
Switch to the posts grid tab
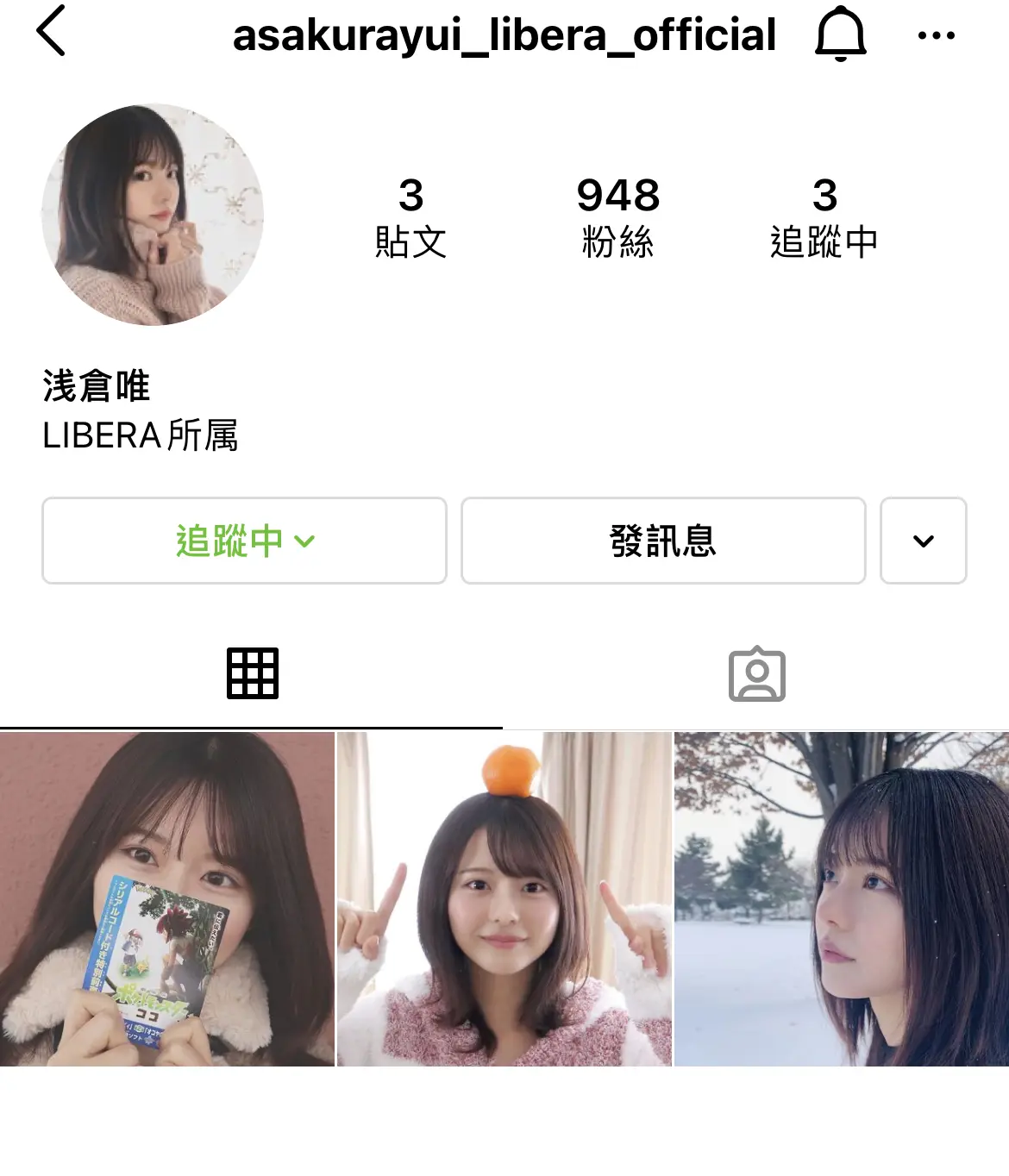tap(252, 673)
